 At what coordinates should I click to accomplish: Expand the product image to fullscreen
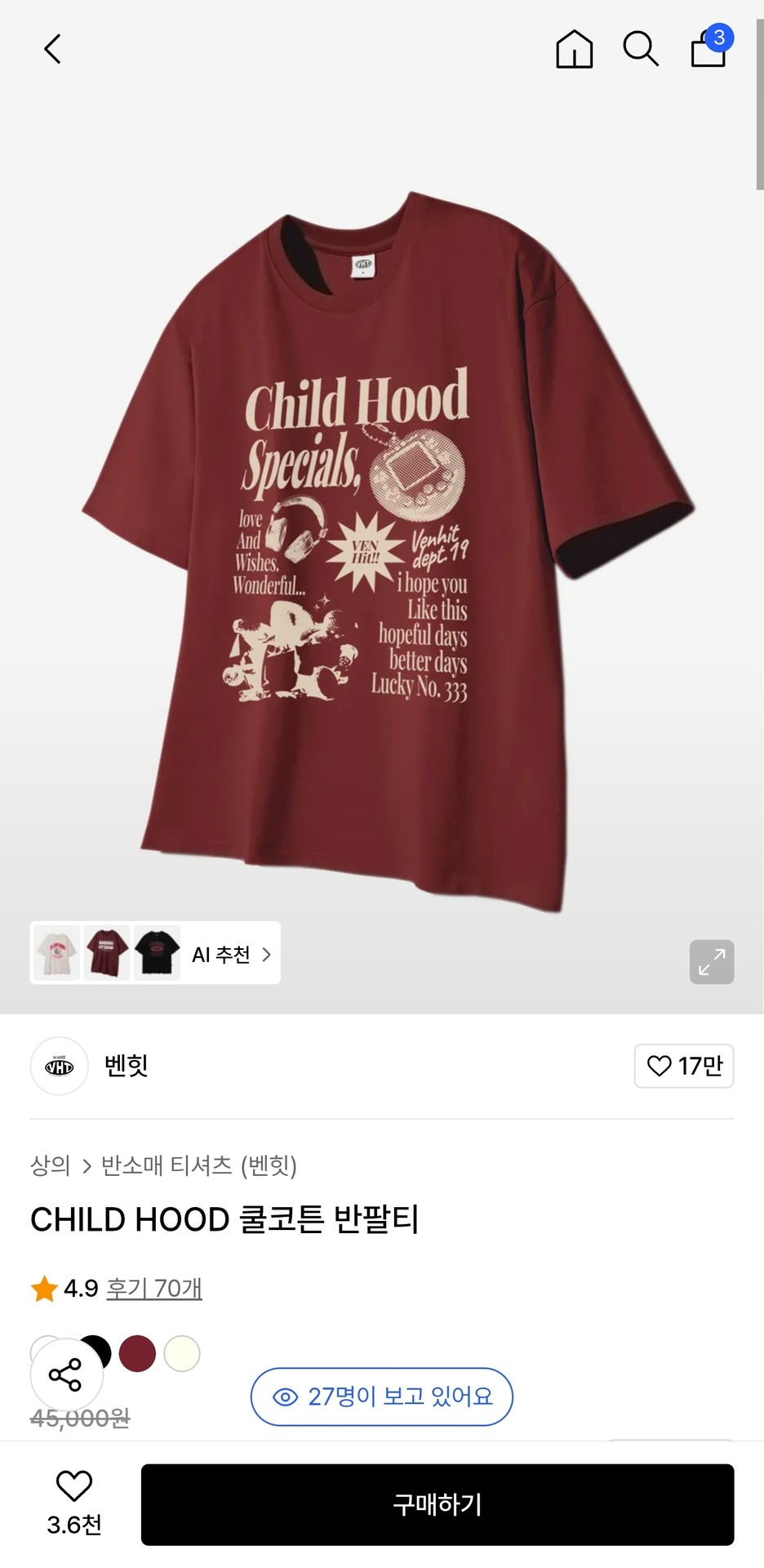pyautogui.click(x=711, y=962)
